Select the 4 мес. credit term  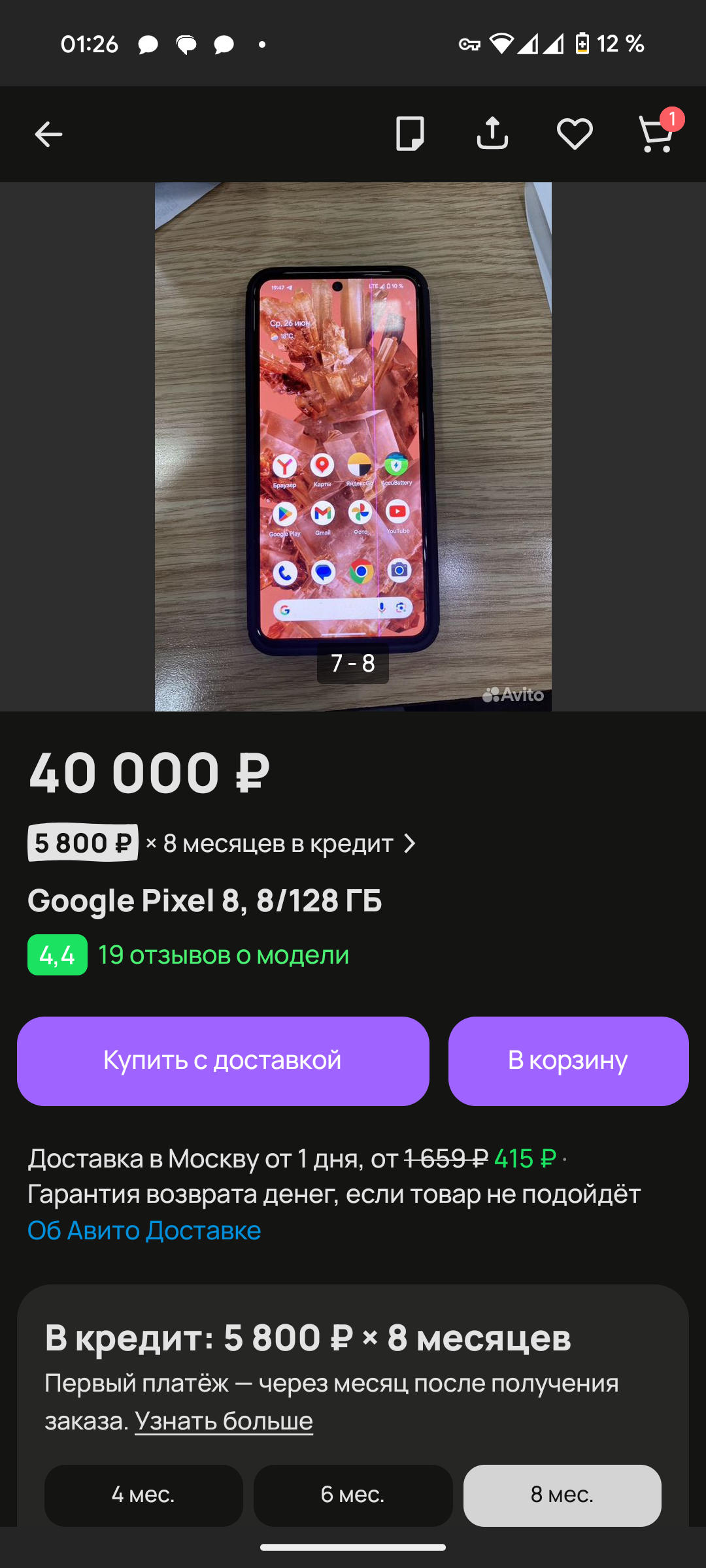point(144,1495)
